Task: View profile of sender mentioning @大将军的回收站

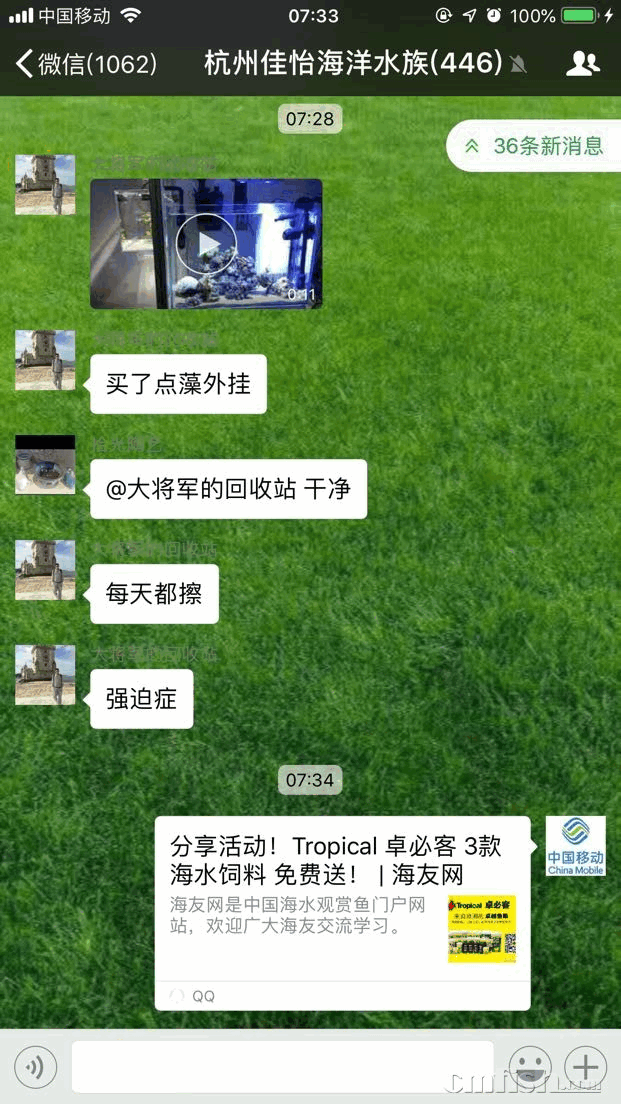Action: tap(45, 465)
